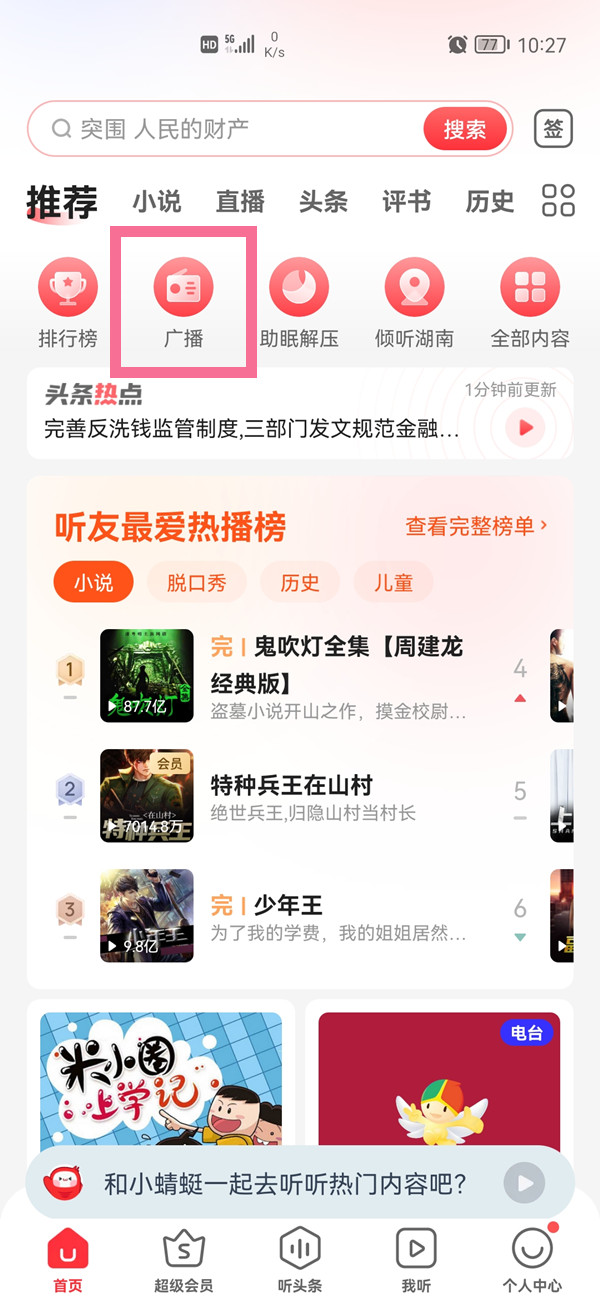Open the all-categories grid icon
This screenshot has height=1300, width=600.
[558, 200]
